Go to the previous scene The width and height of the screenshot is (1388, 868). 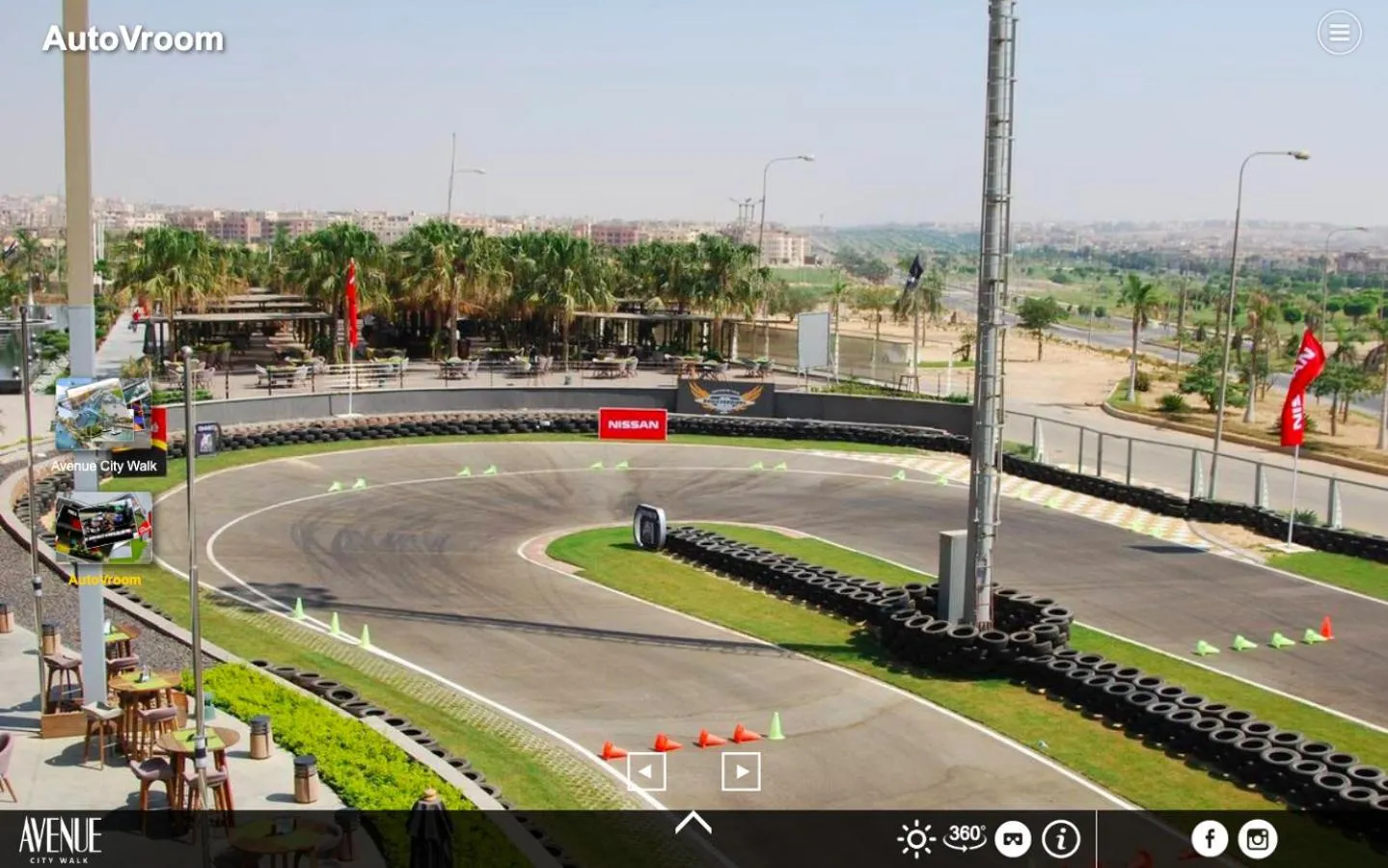pyautogui.click(x=646, y=772)
